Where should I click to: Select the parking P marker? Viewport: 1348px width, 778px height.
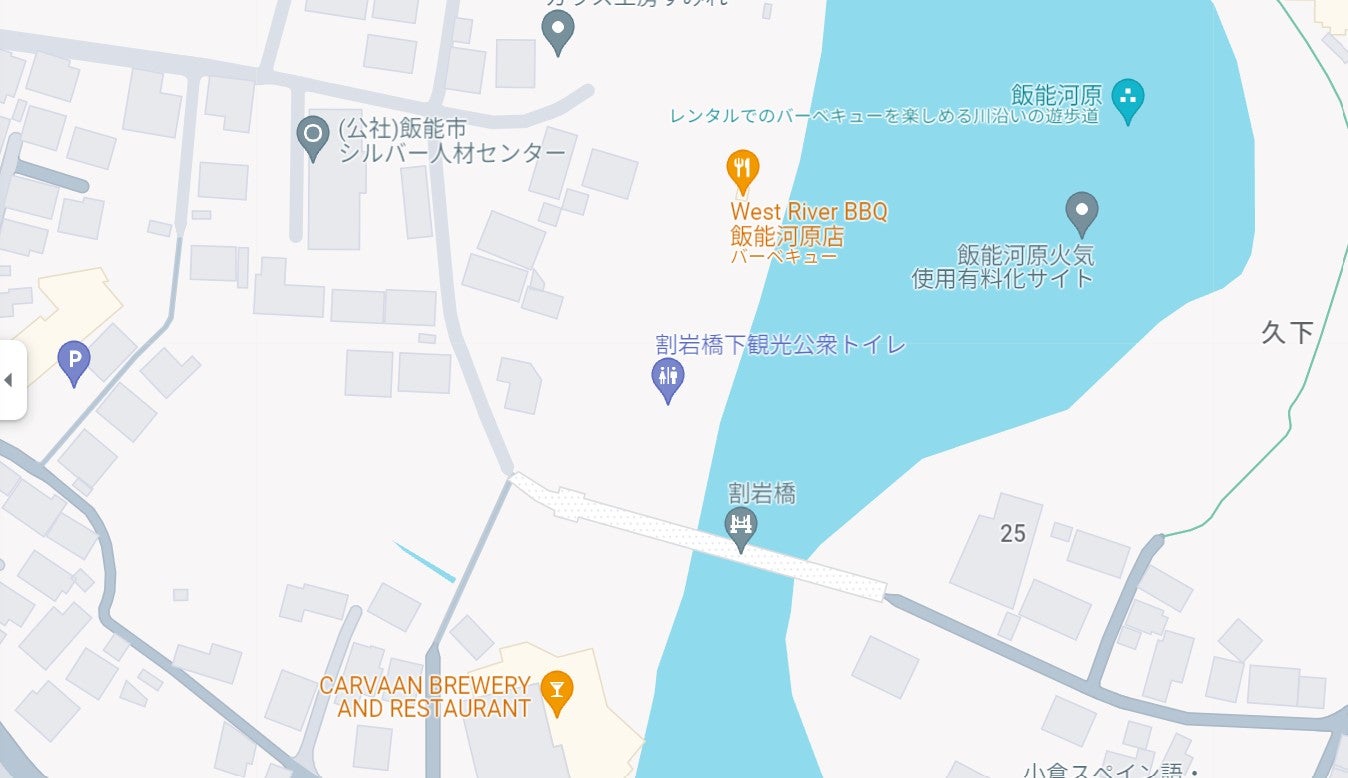pos(73,360)
